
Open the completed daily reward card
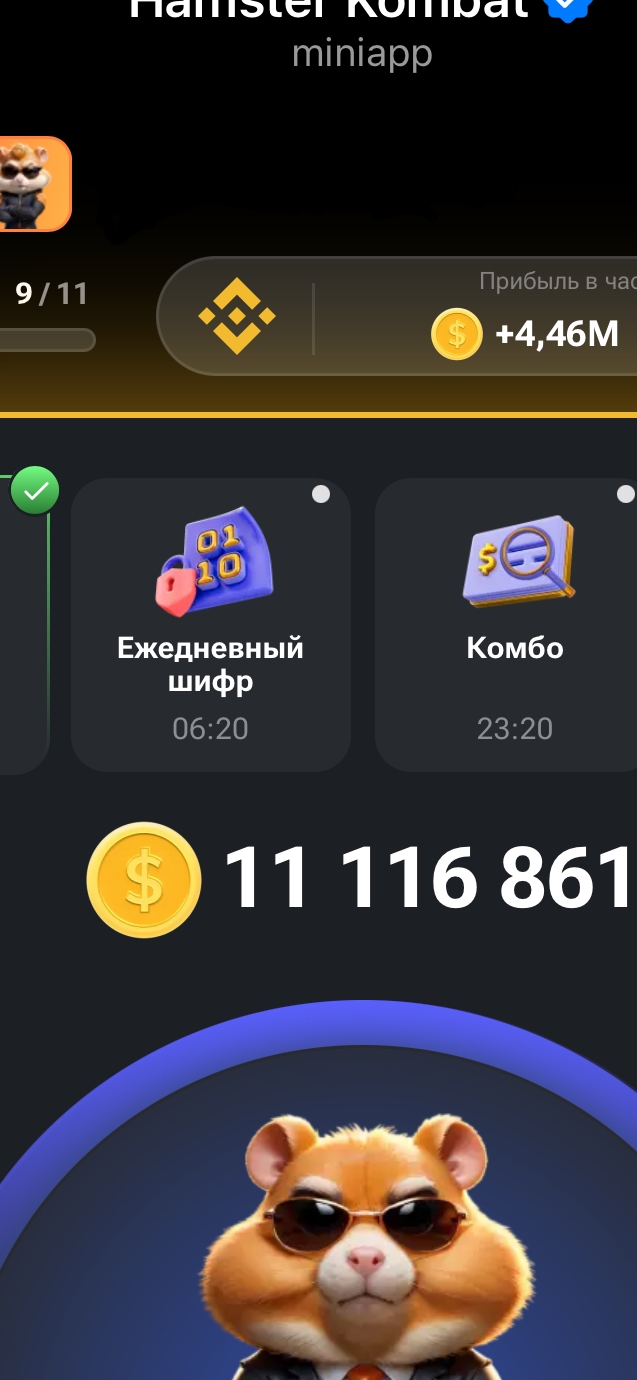[x=24, y=625]
